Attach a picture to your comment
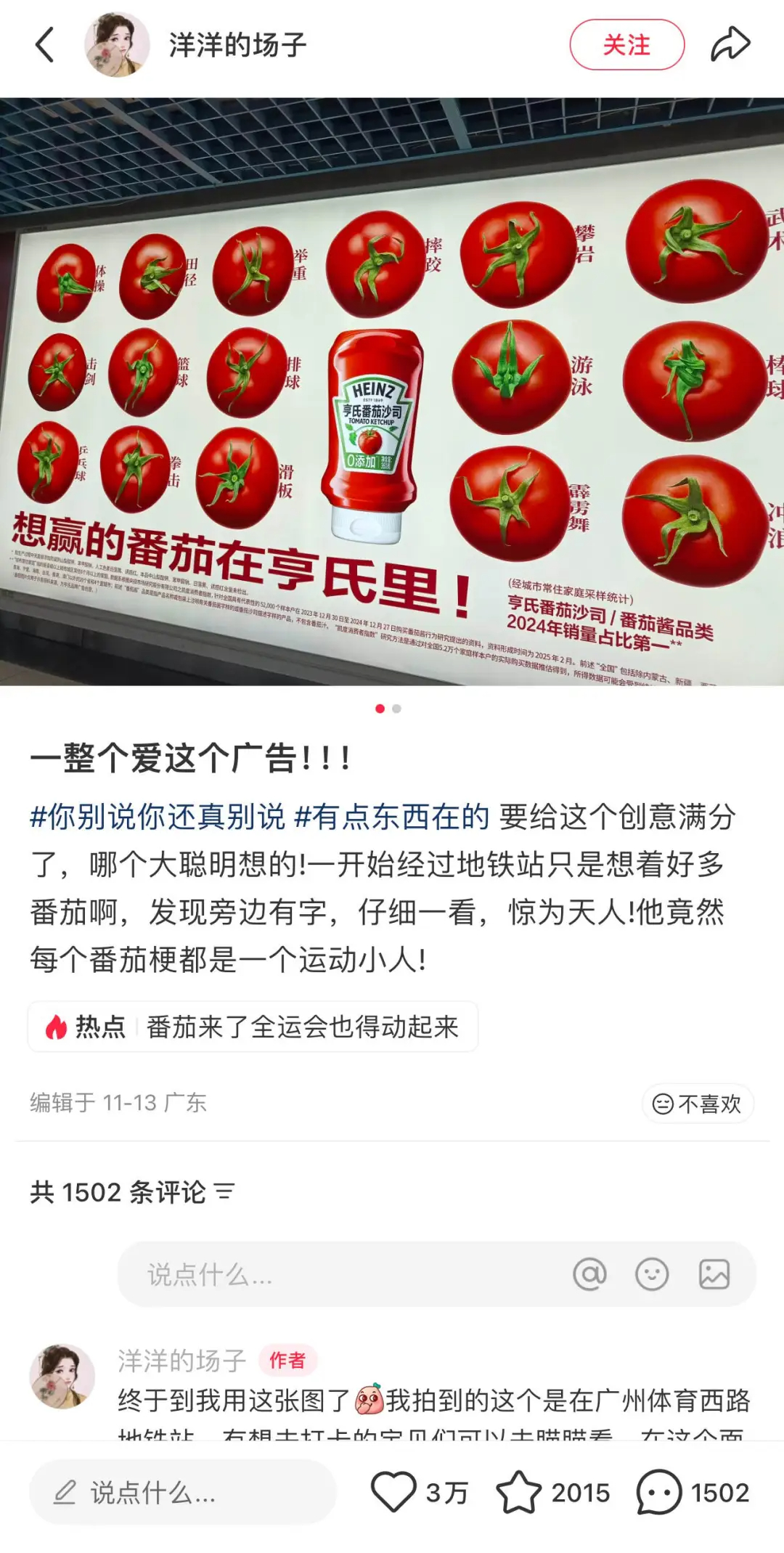The width and height of the screenshot is (784, 1553). (714, 1275)
